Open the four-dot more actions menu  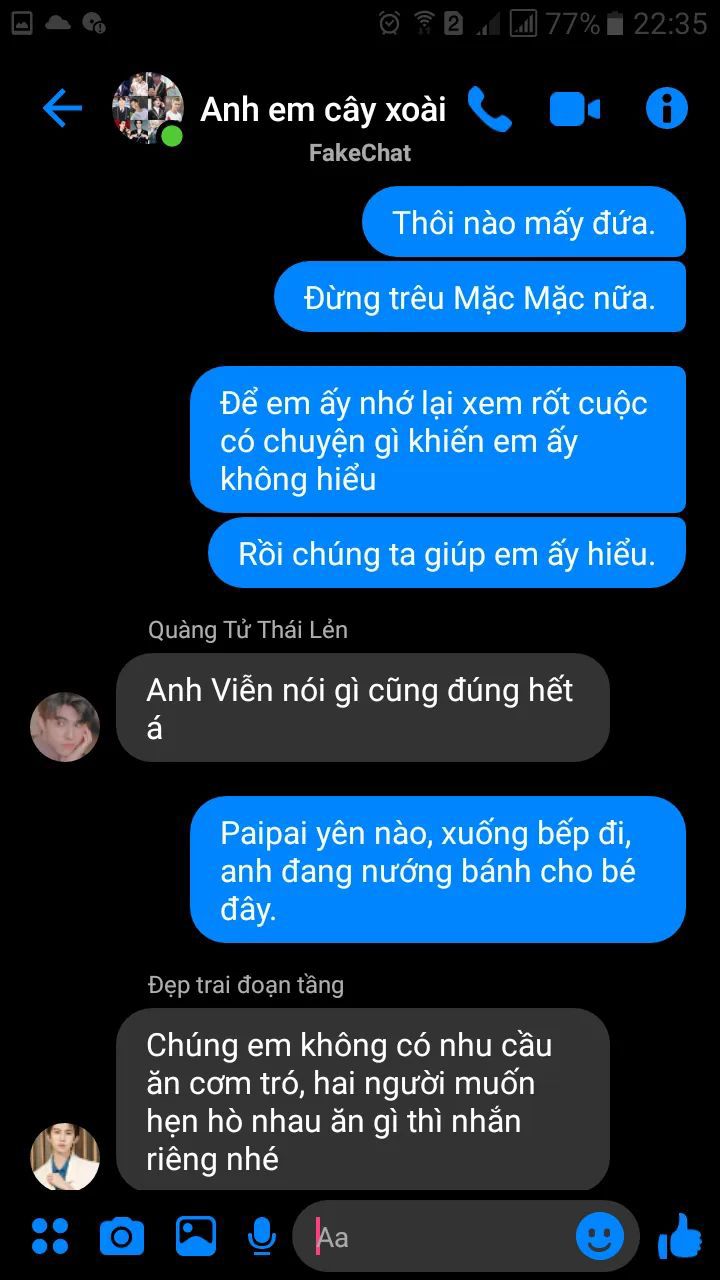(x=50, y=1237)
